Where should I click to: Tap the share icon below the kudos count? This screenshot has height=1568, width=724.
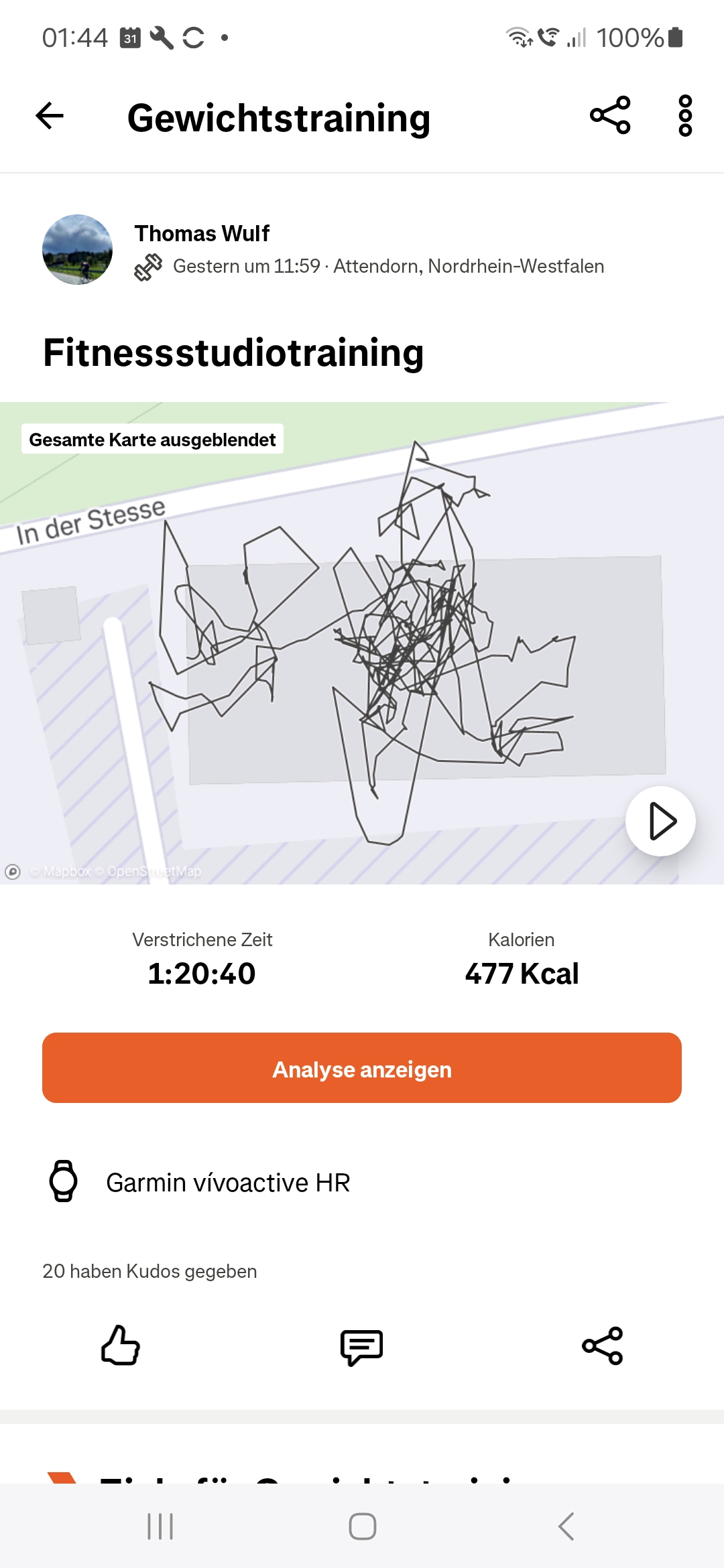tap(603, 1346)
